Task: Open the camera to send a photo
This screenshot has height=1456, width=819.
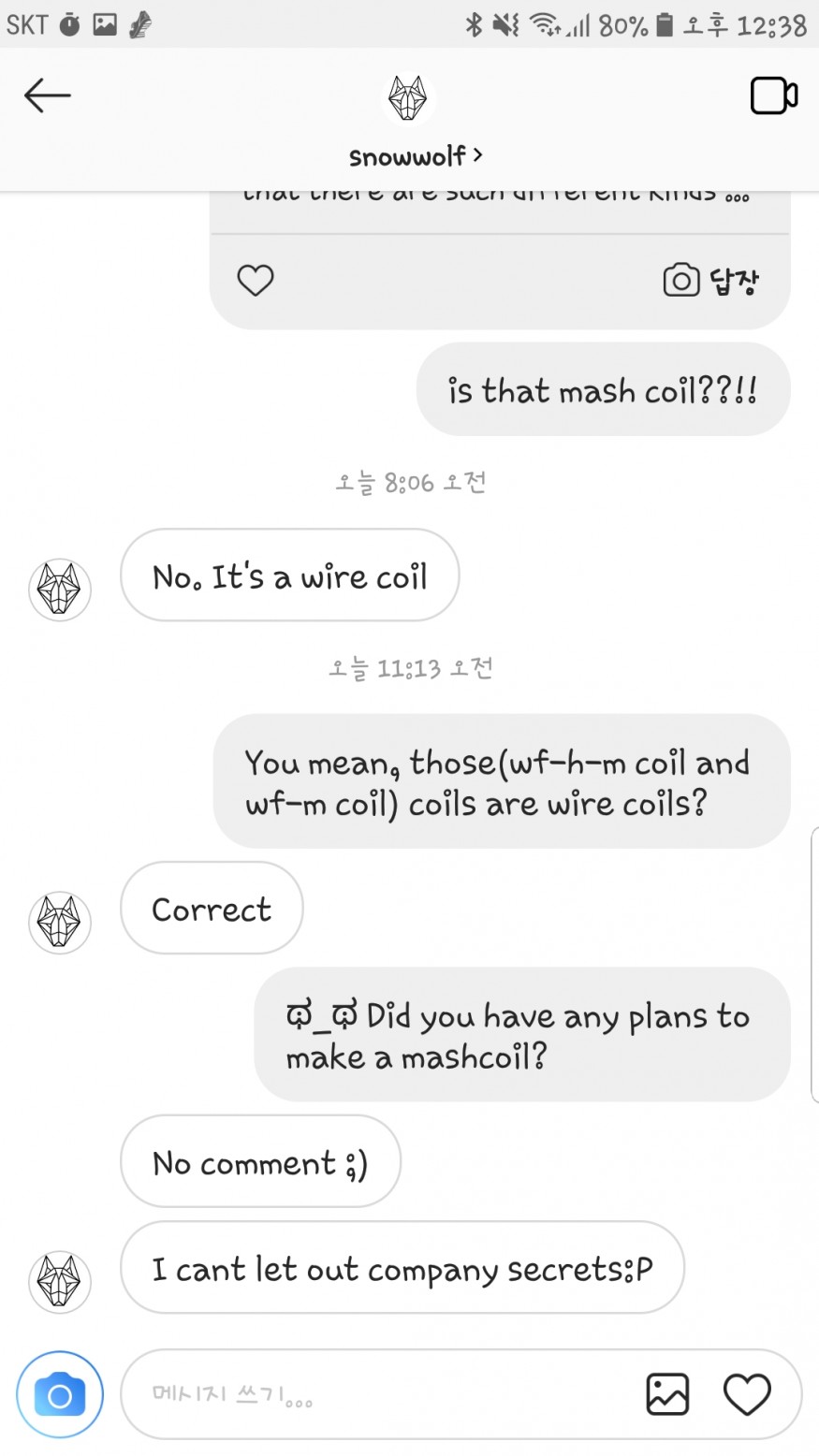Action: (x=60, y=1395)
